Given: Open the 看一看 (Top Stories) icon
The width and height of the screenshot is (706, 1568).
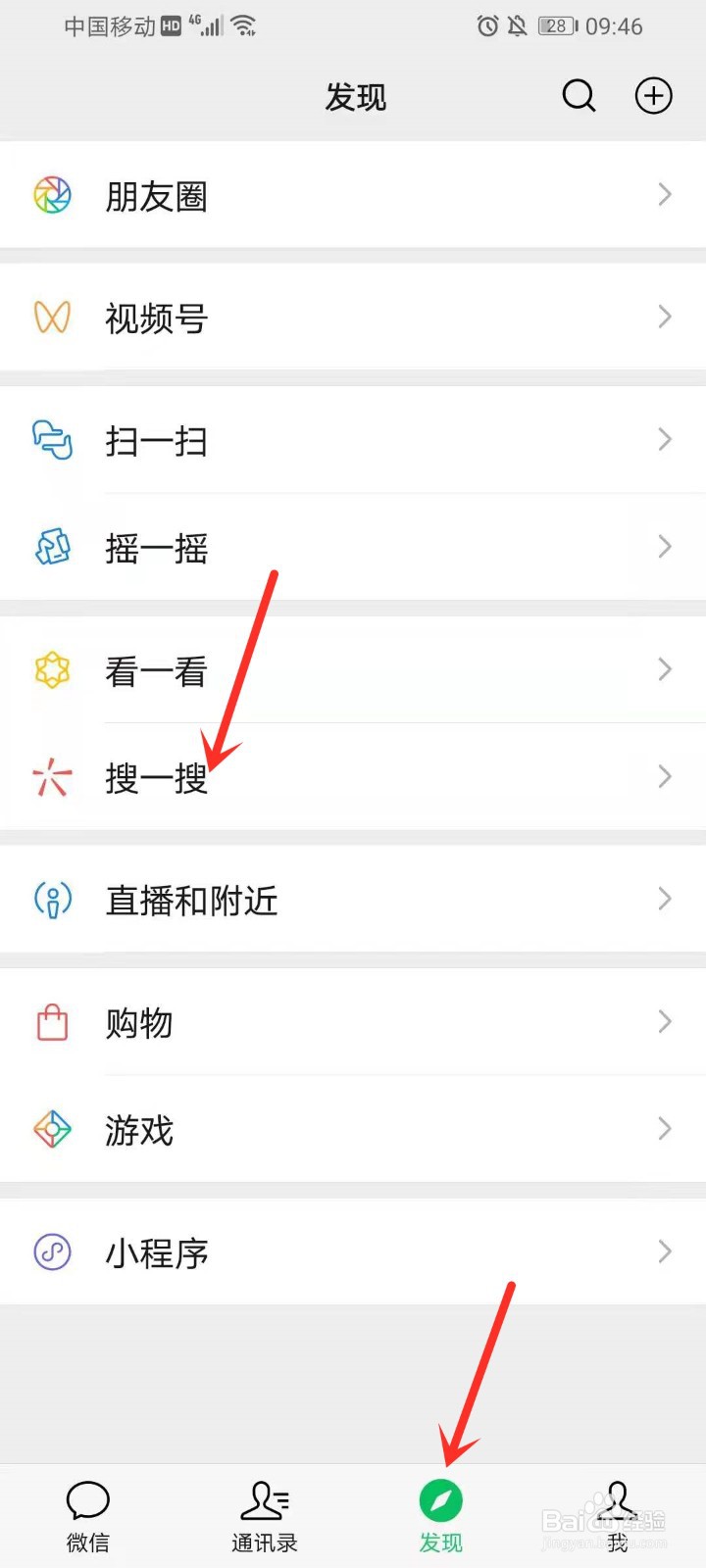Looking at the screenshot, I should (x=52, y=670).
